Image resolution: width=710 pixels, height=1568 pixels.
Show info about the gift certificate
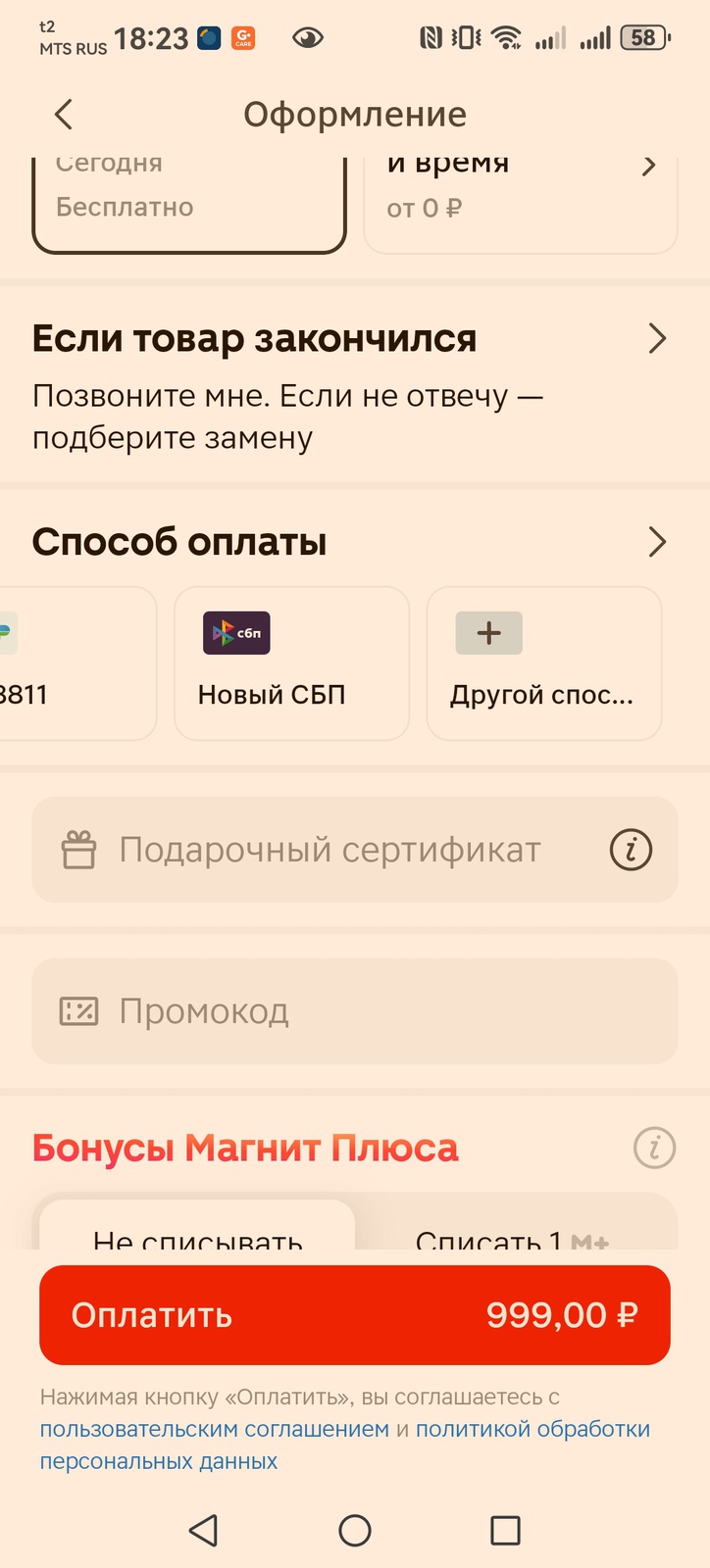(x=631, y=850)
